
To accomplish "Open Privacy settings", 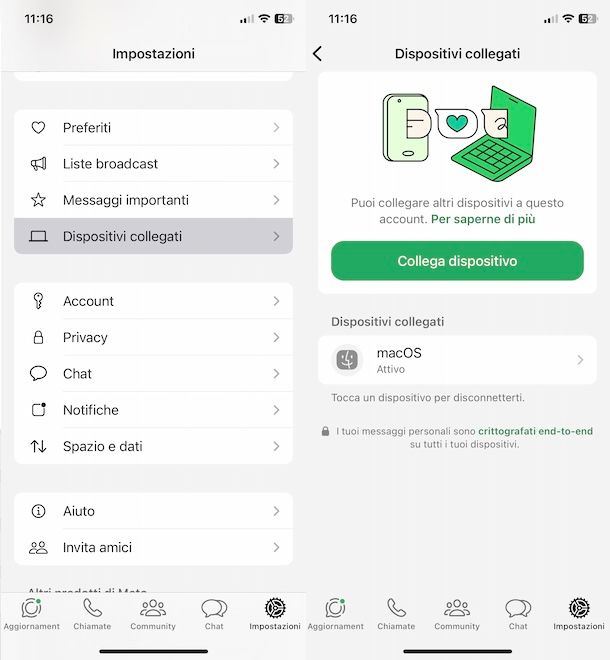I will (153, 337).
